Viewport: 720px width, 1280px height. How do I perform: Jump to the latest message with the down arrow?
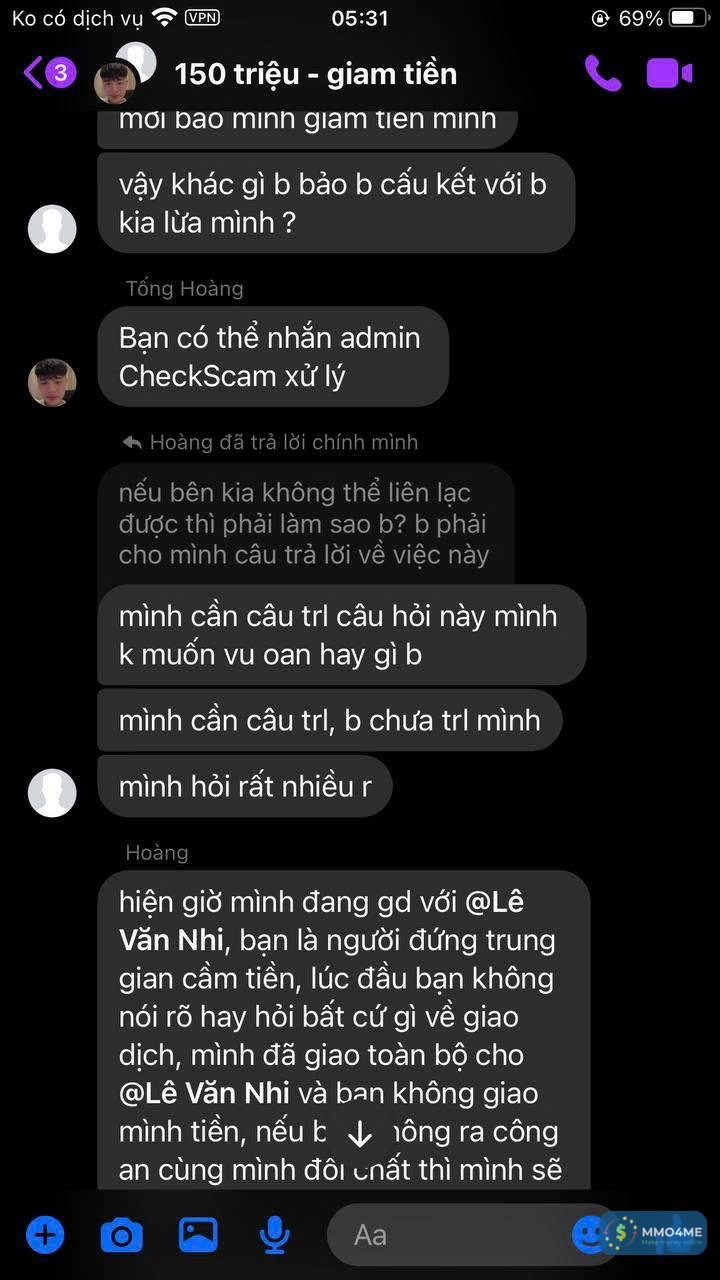click(359, 1133)
